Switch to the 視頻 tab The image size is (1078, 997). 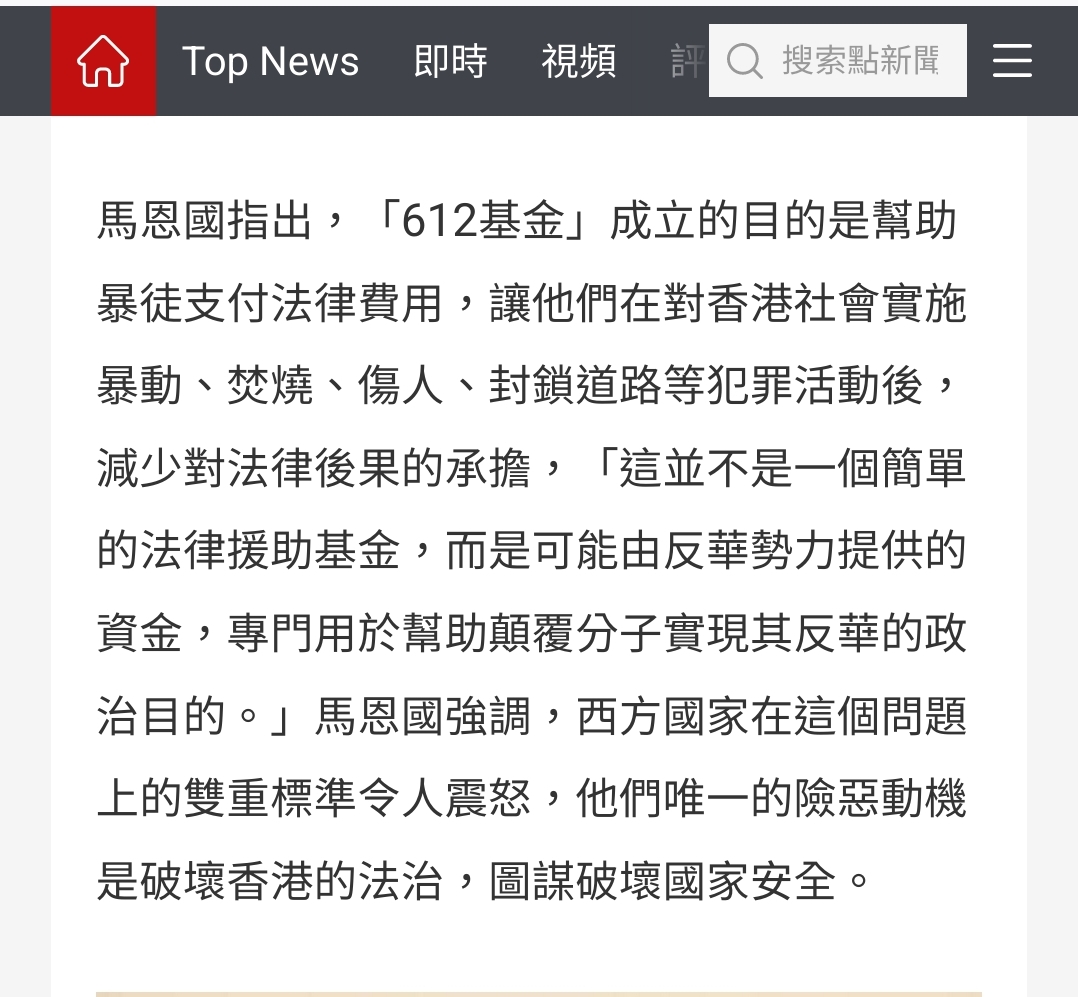pyautogui.click(x=579, y=62)
